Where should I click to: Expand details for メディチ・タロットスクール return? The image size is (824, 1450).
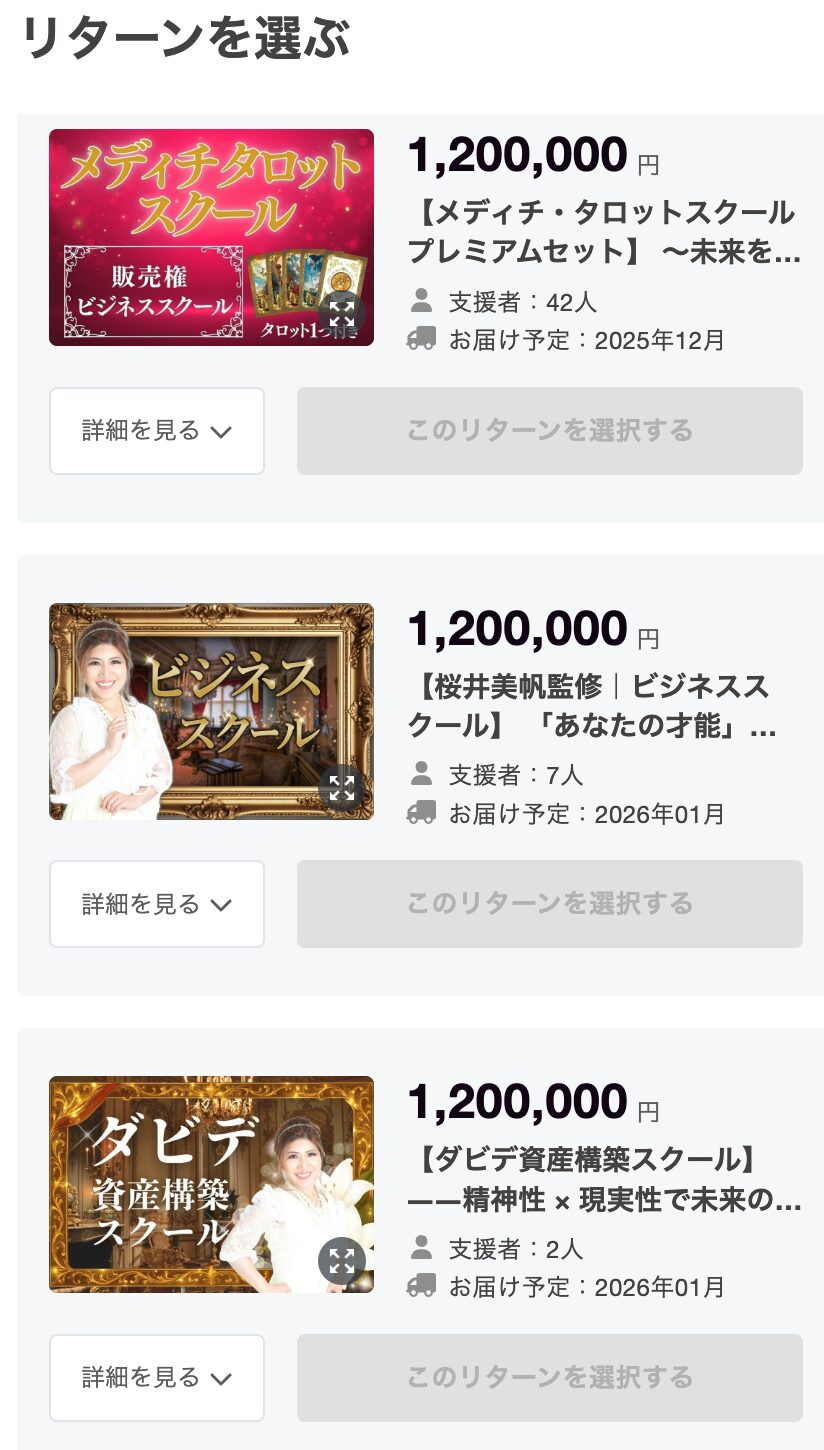point(157,431)
